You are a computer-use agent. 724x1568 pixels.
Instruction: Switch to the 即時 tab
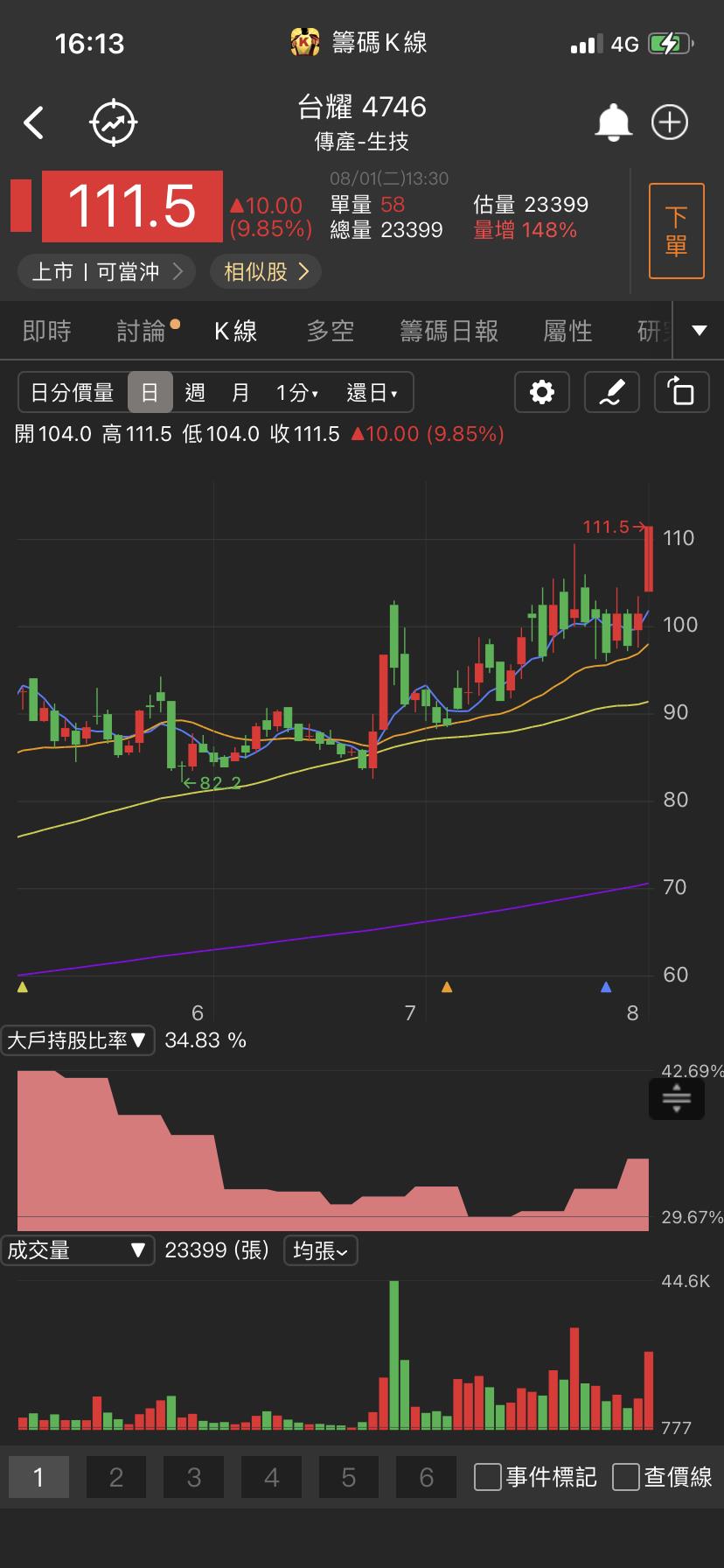click(47, 331)
